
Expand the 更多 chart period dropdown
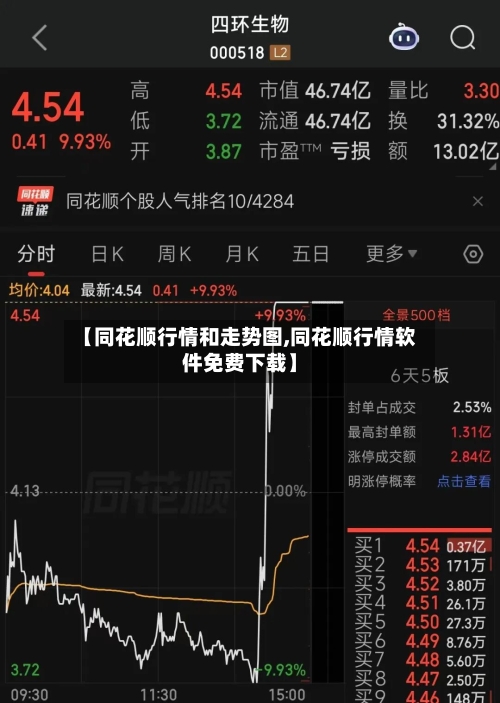[x=391, y=254]
